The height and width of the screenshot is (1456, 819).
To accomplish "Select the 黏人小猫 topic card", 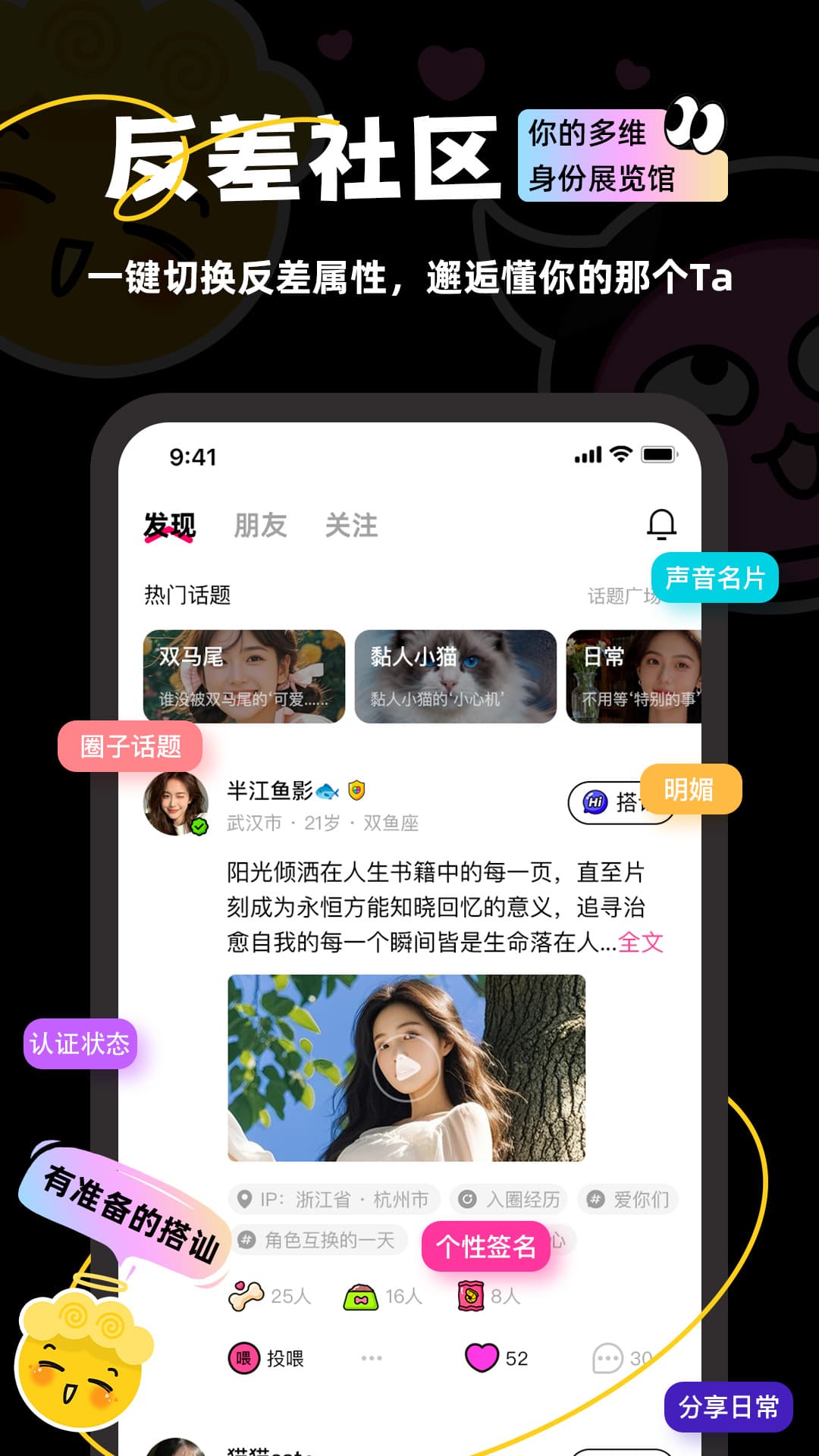I will pyautogui.click(x=455, y=677).
